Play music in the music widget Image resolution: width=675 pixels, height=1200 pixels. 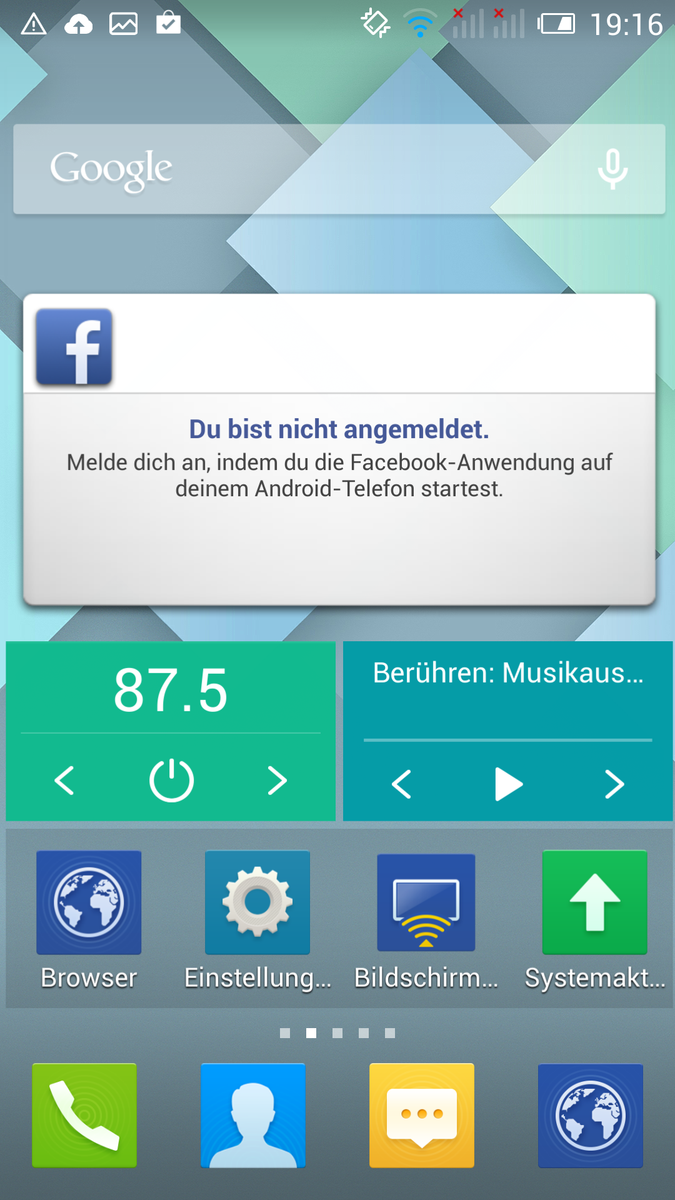(508, 785)
